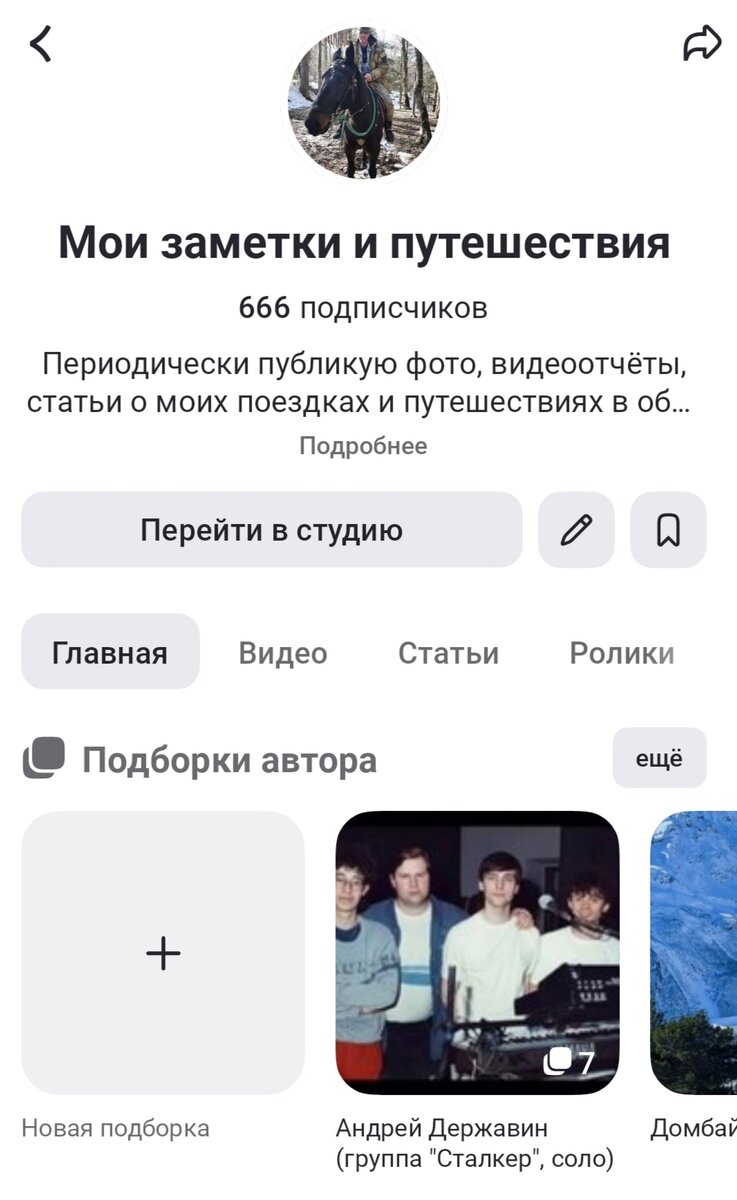
Task: Select the Главная tab
Action: [110, 653]
